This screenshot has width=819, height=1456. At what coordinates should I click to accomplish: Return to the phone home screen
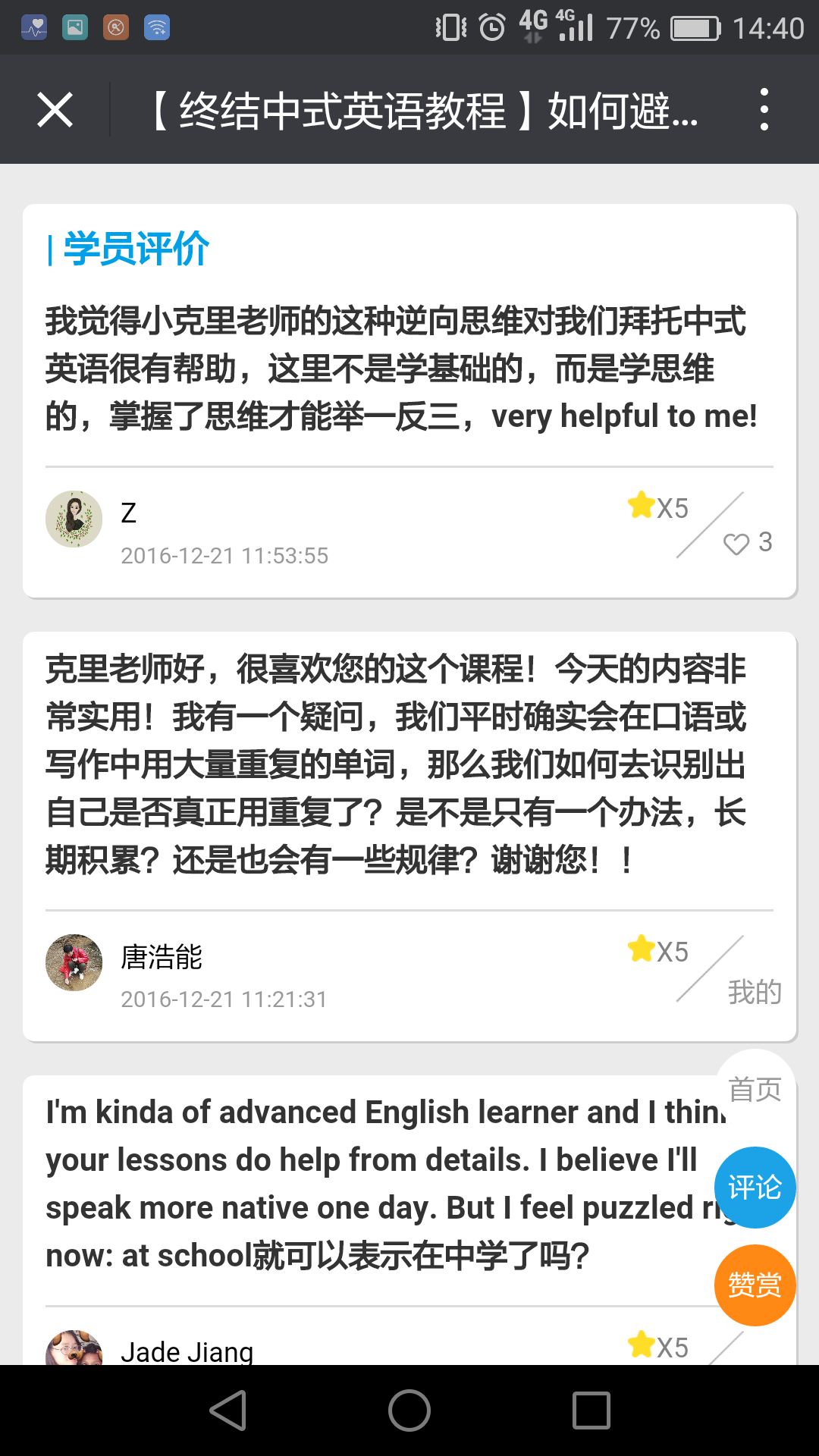409,1410
